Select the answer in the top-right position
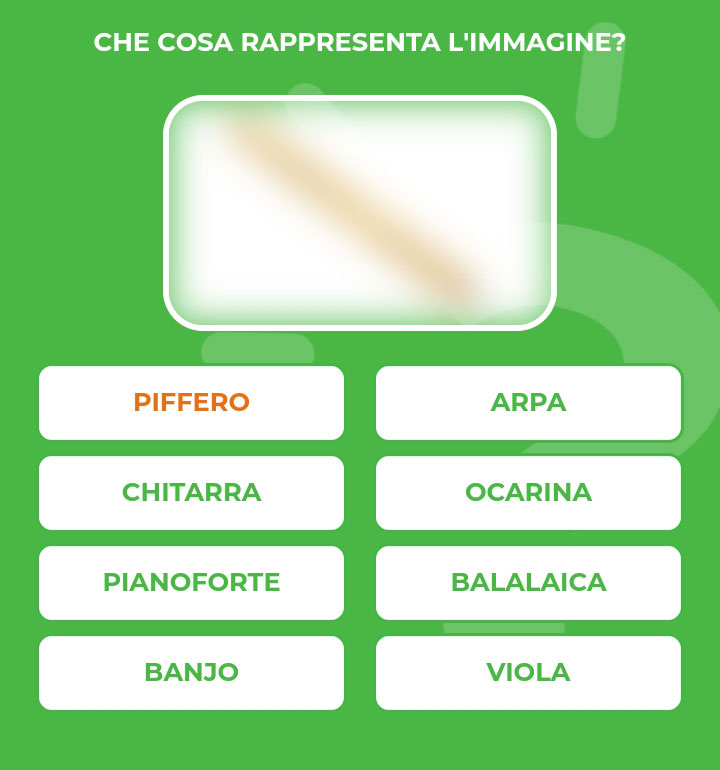 tap(528, 403)
